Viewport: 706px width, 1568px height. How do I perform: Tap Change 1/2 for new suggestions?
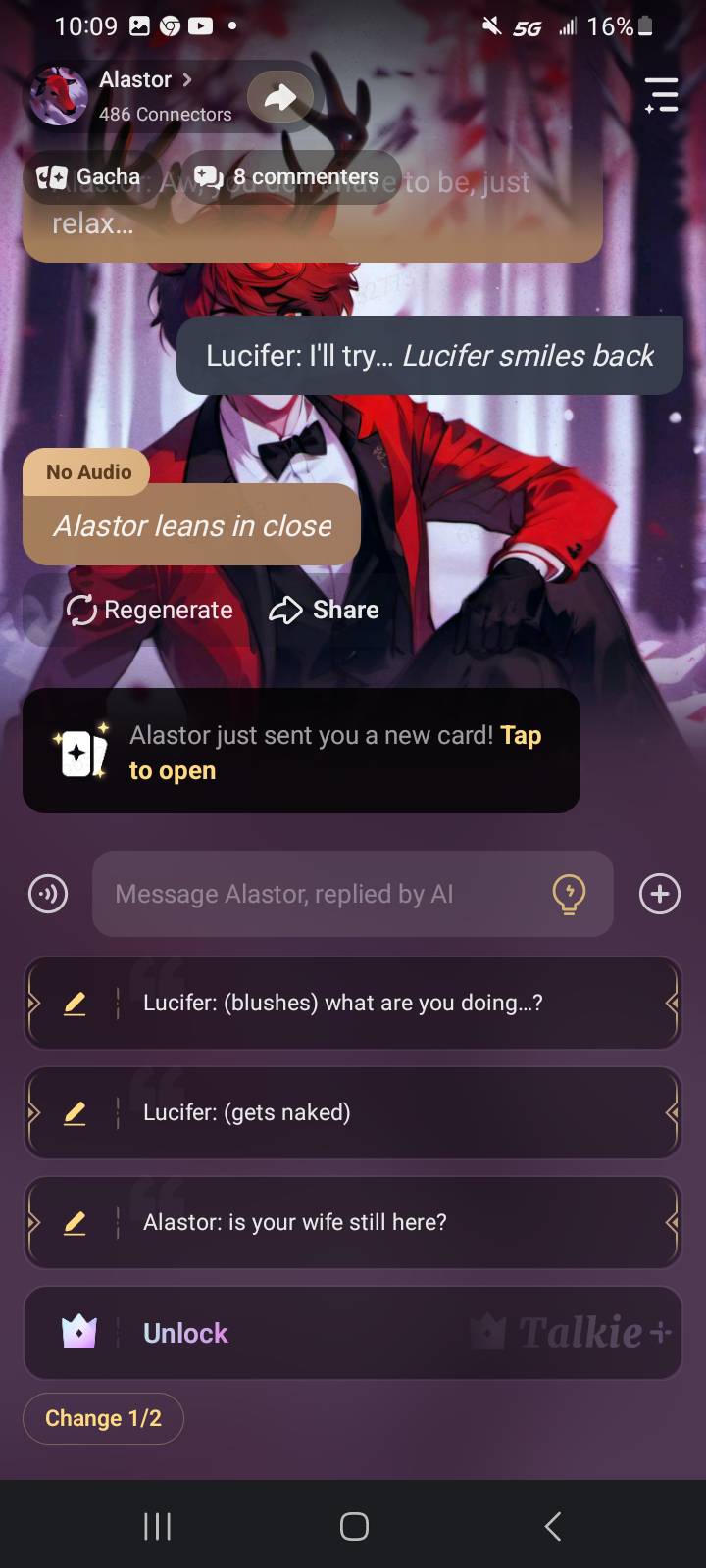(103, 1418)
